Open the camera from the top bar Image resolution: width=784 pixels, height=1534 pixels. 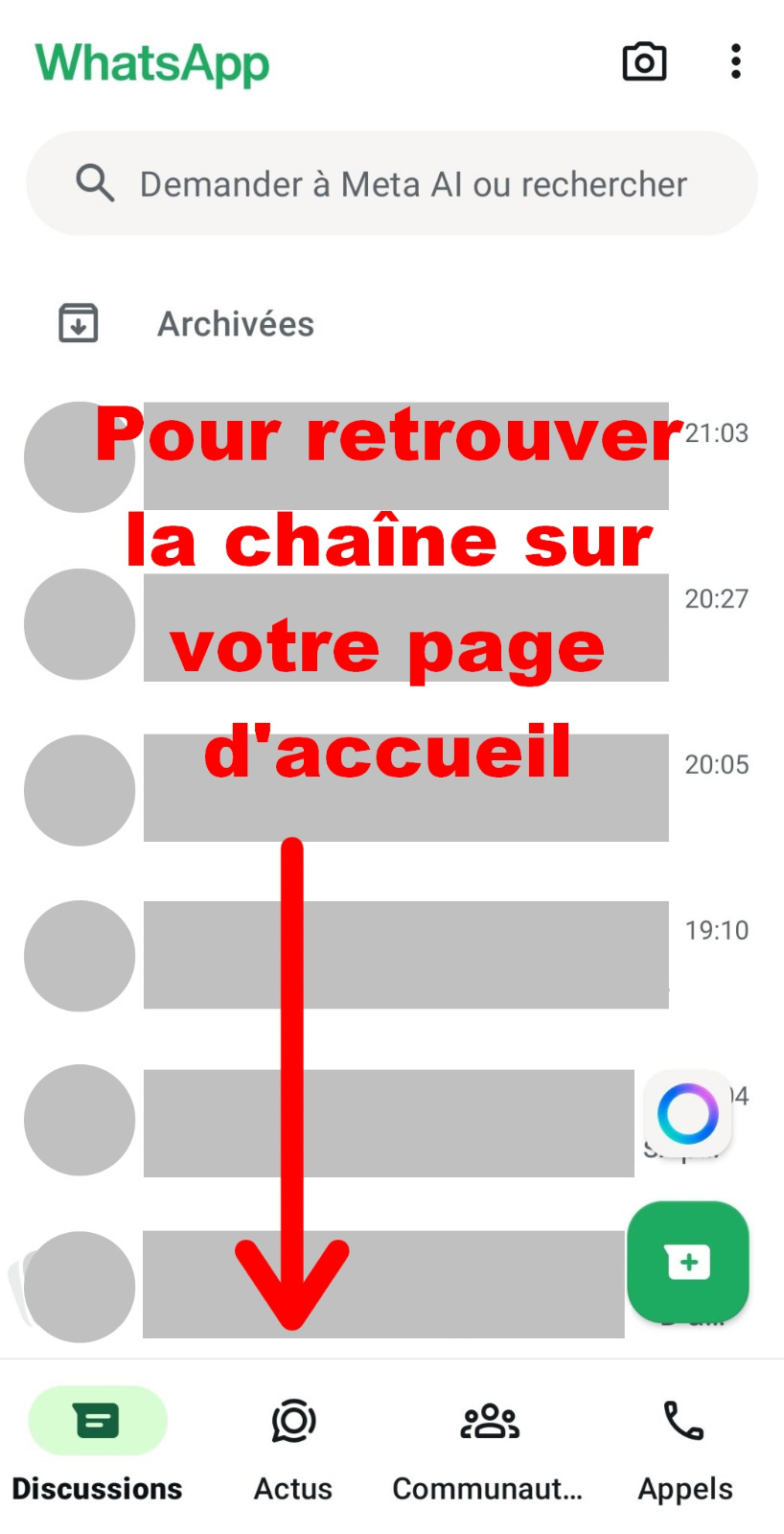click(x=644, y=62)
